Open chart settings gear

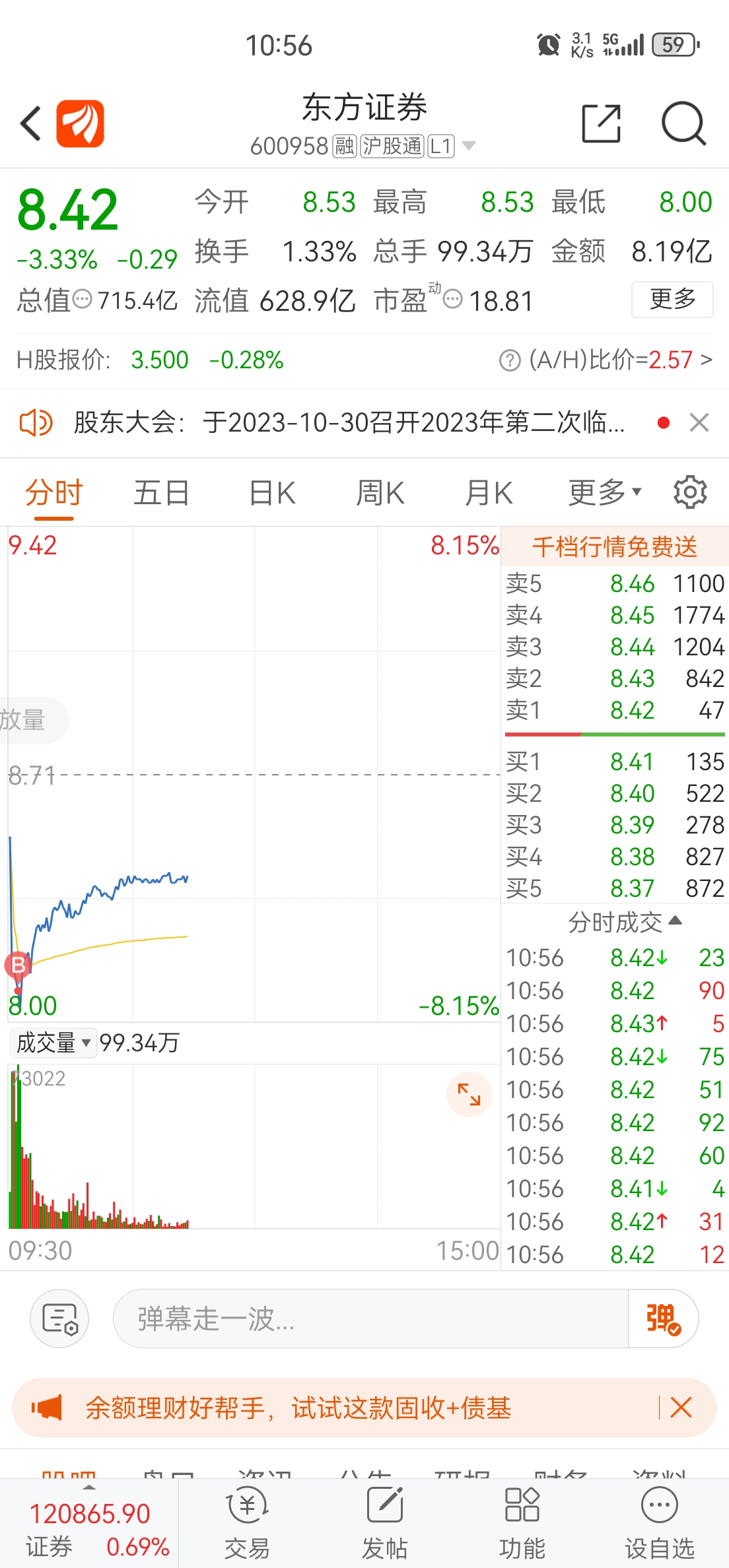[x=690, y=492]
